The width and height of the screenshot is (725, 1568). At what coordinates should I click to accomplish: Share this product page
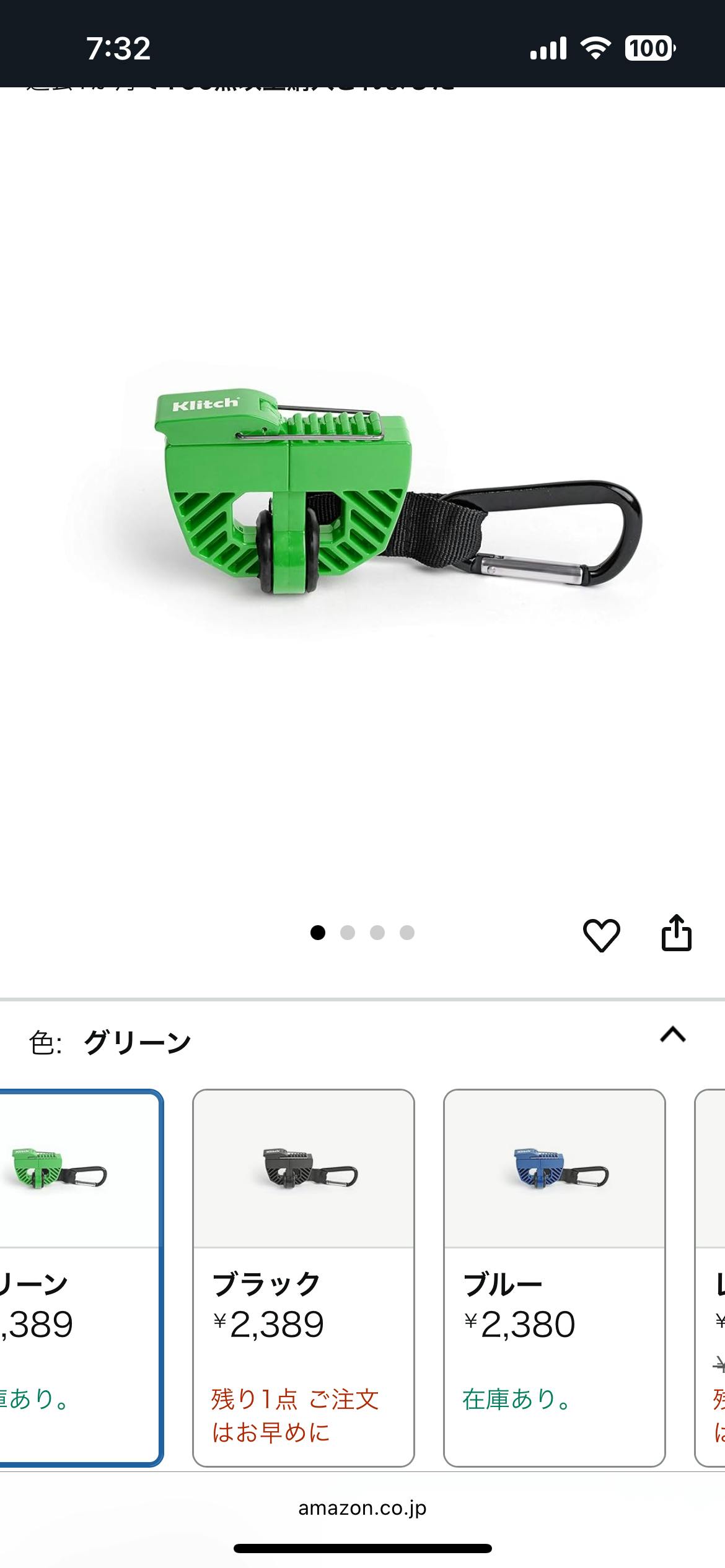tap(676, 933)
